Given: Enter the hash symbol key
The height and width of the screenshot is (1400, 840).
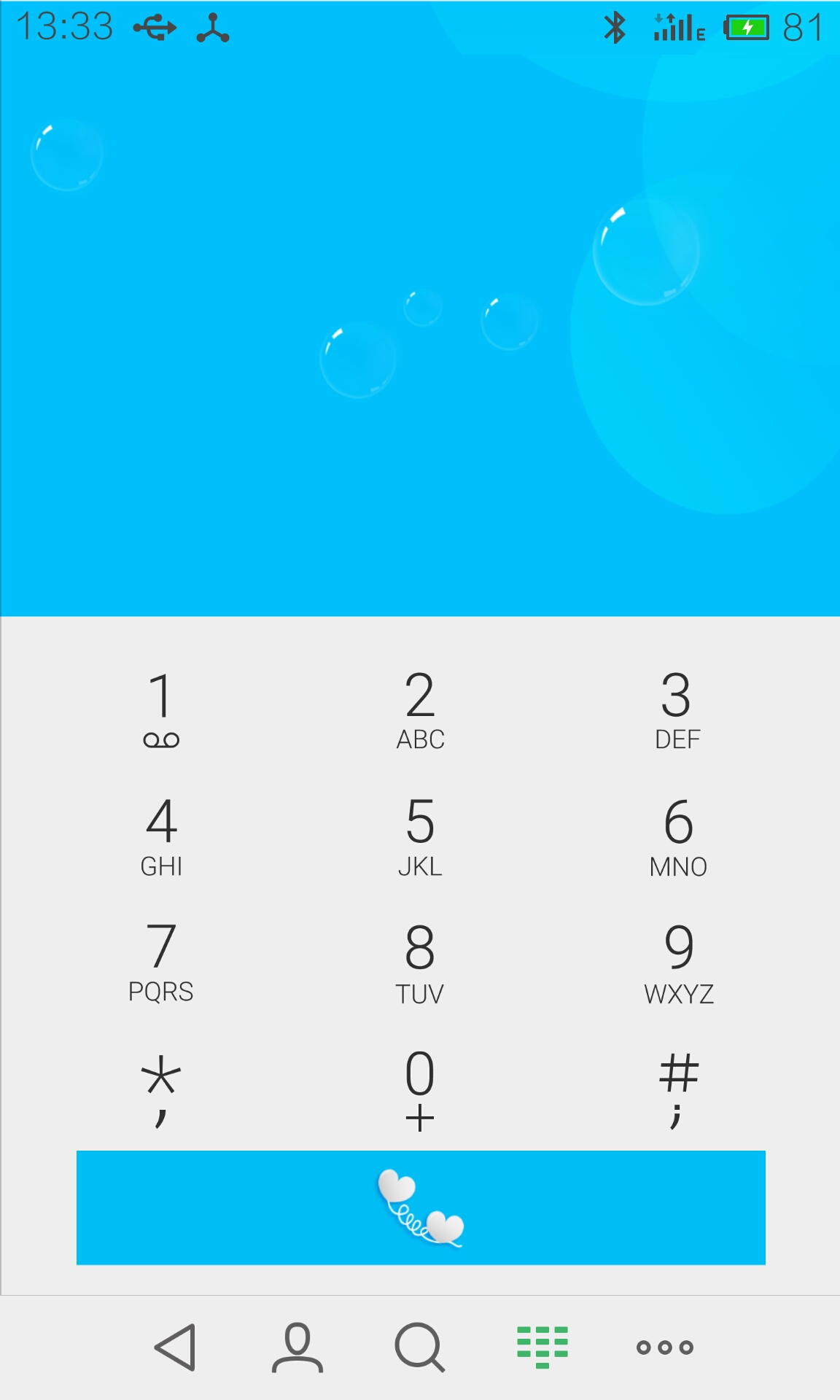Looking at the screenshot, I should [x=677, y=1090].
